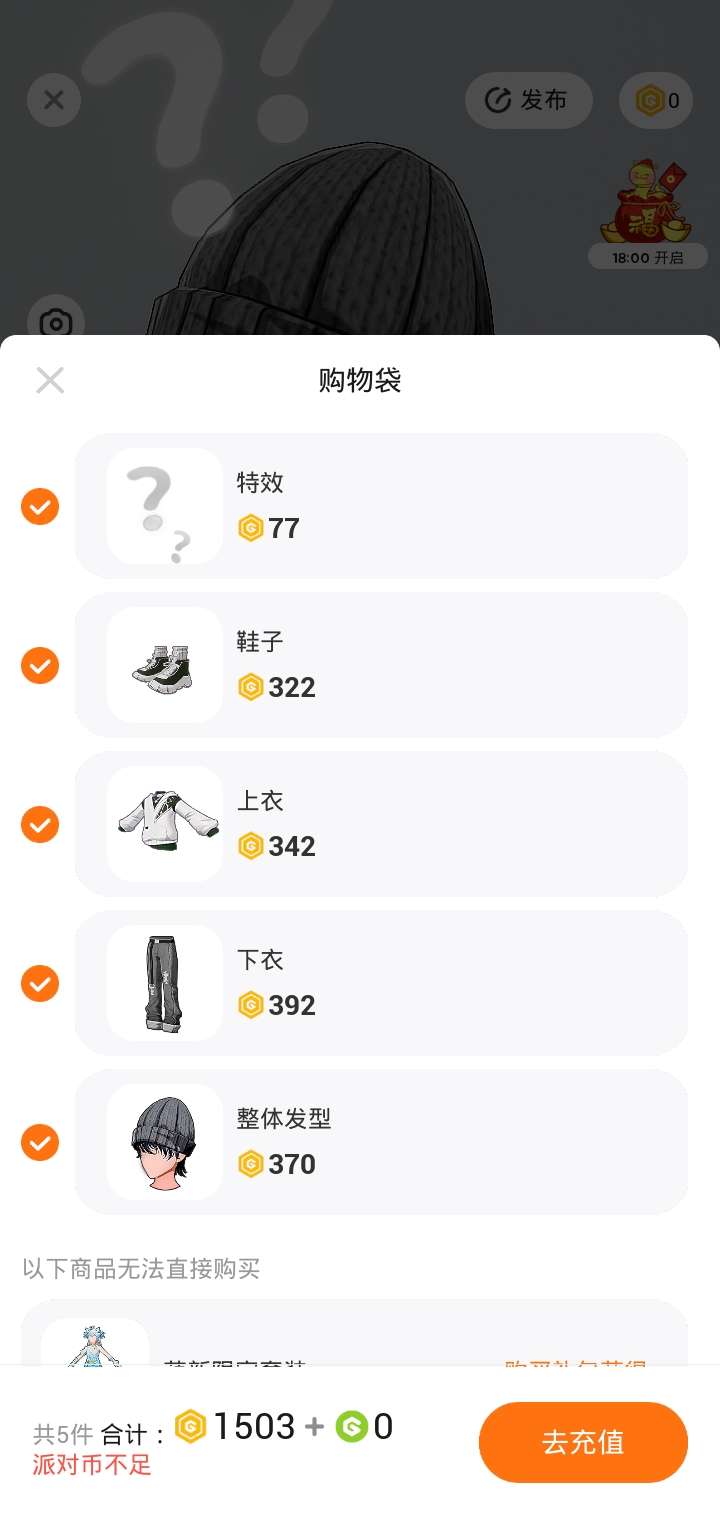720x1520 pixels.
Task: Deselect the 下衣 pants item
Action: [x=40, y=983]
